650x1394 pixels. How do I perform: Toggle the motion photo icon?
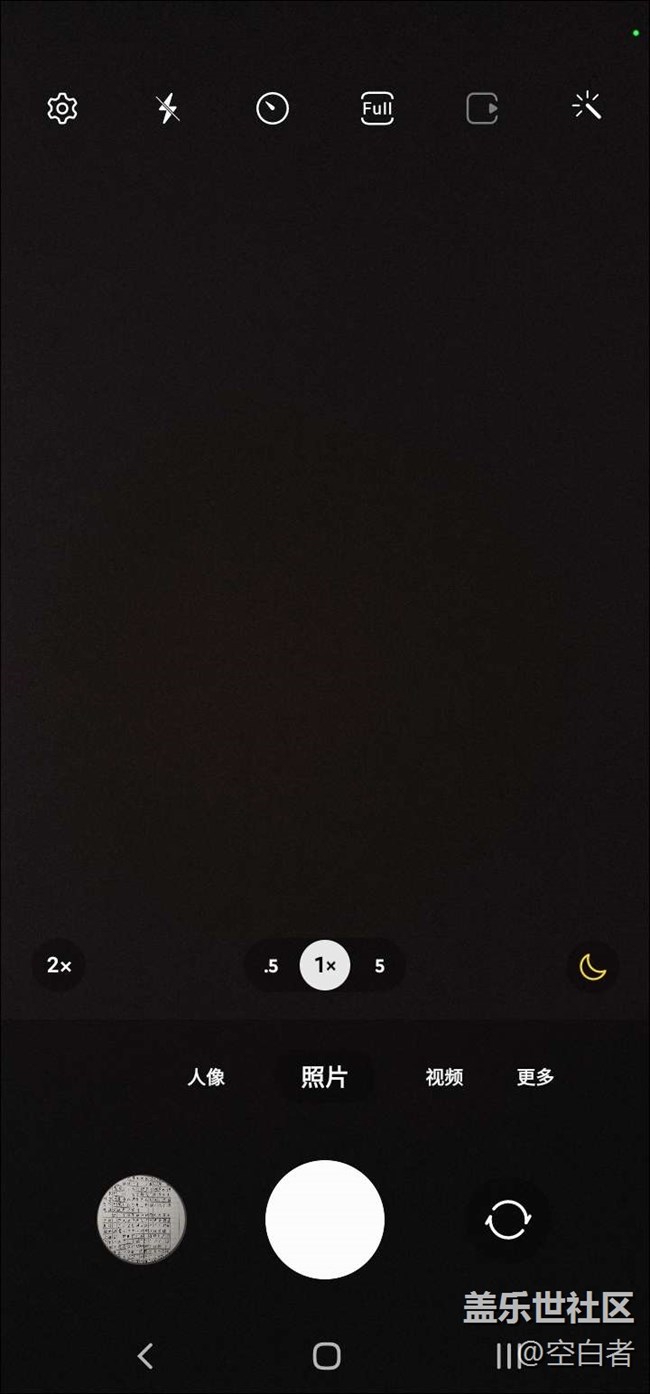tap(482, 108)
